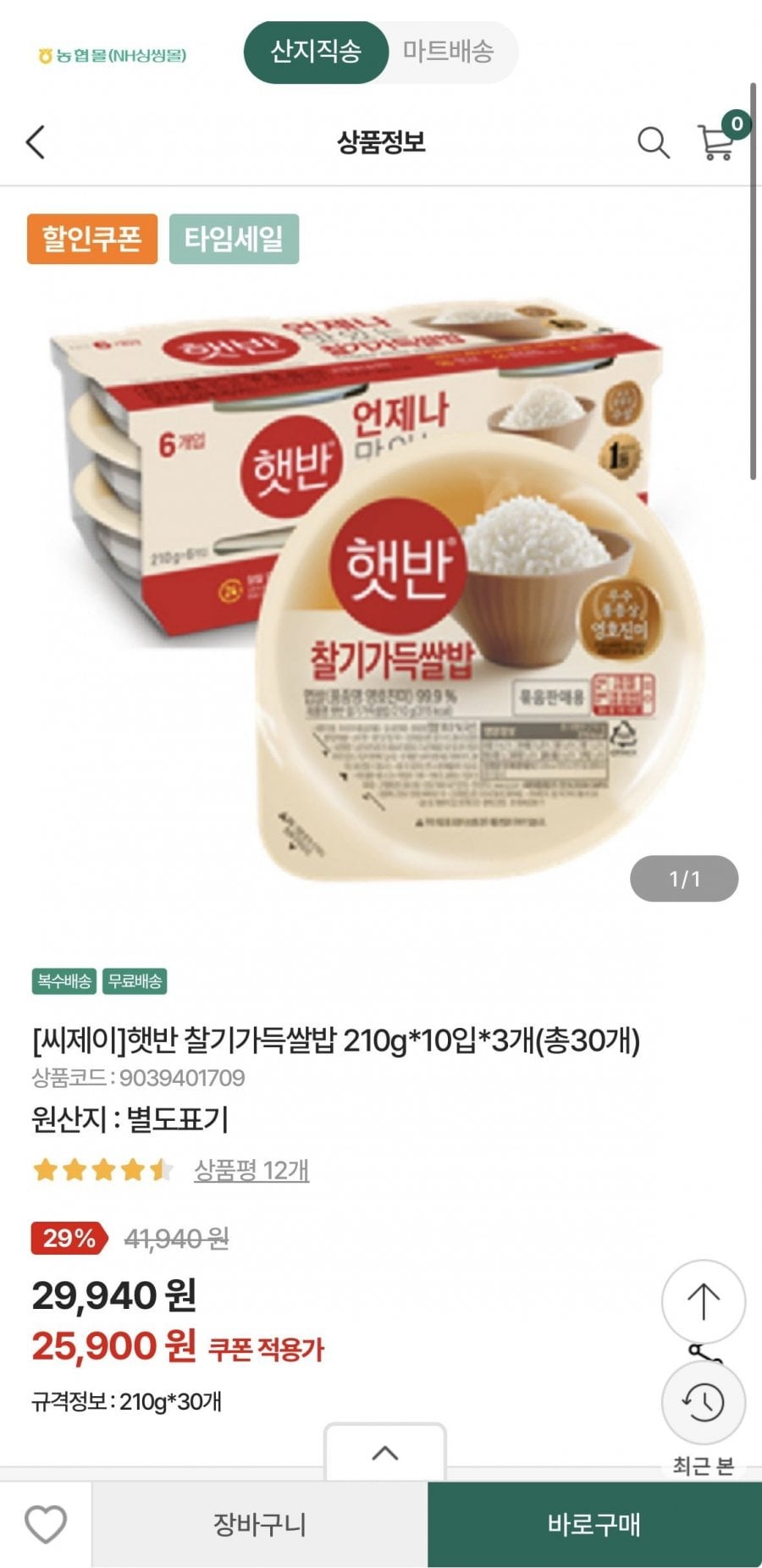The height and width of the screenshot is (1568, 762).
Task: Open the search magnifier icon
Action: click(x=653, y=142)
